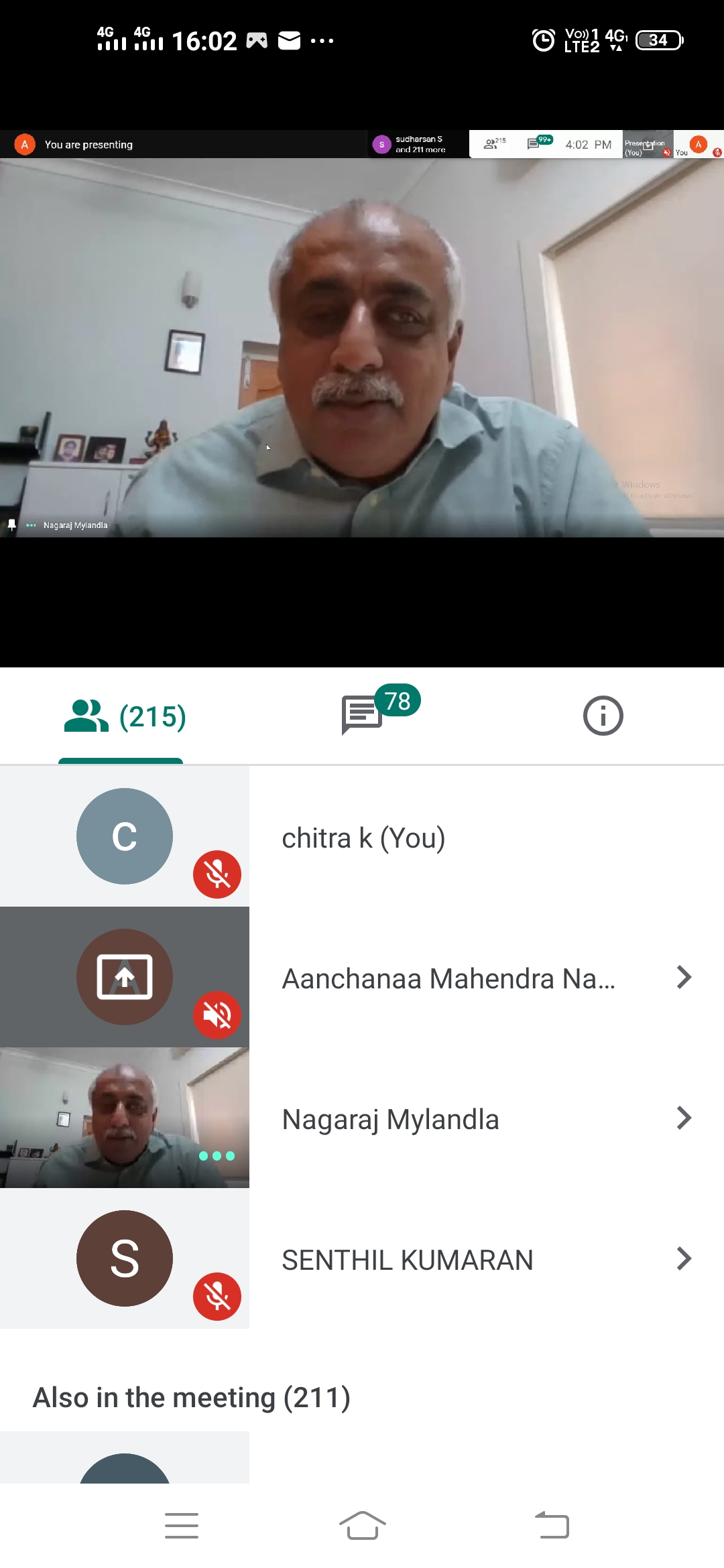Open the recent apps menu button

[182, 1525]
